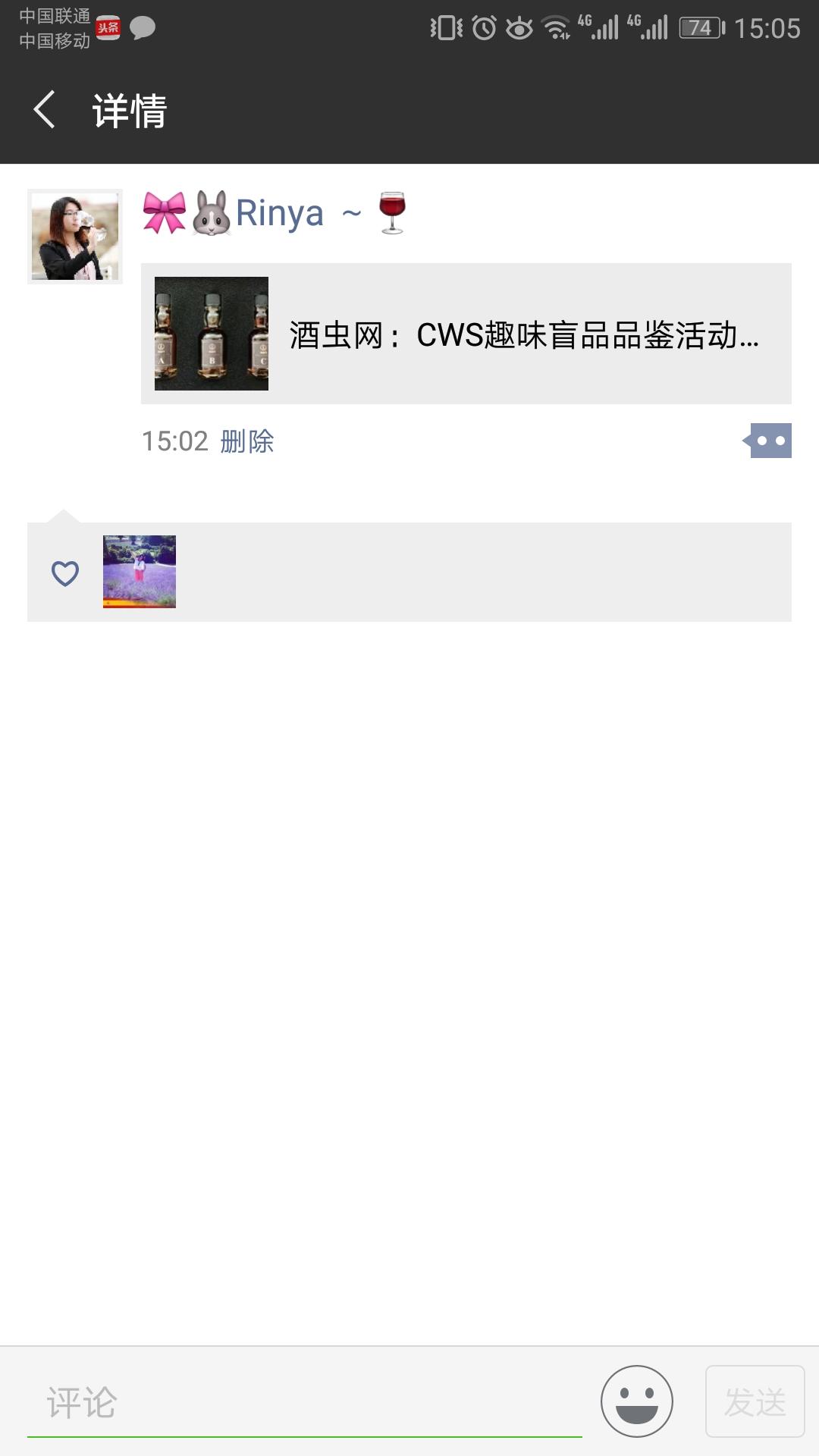This screenshot has height=1456, width=819.
Task: Click the heart icon in likes bar
Action: tap(64, 573)
